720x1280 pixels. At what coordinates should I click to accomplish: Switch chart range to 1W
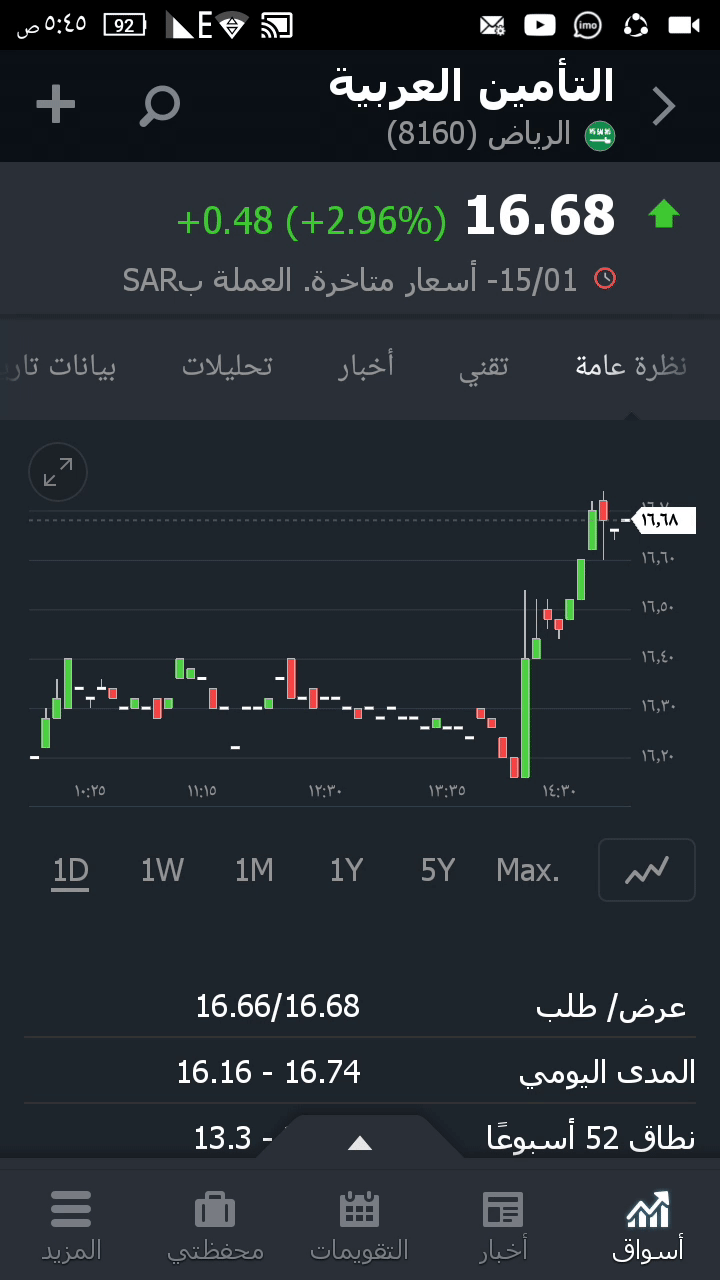[x=162, y=871]
